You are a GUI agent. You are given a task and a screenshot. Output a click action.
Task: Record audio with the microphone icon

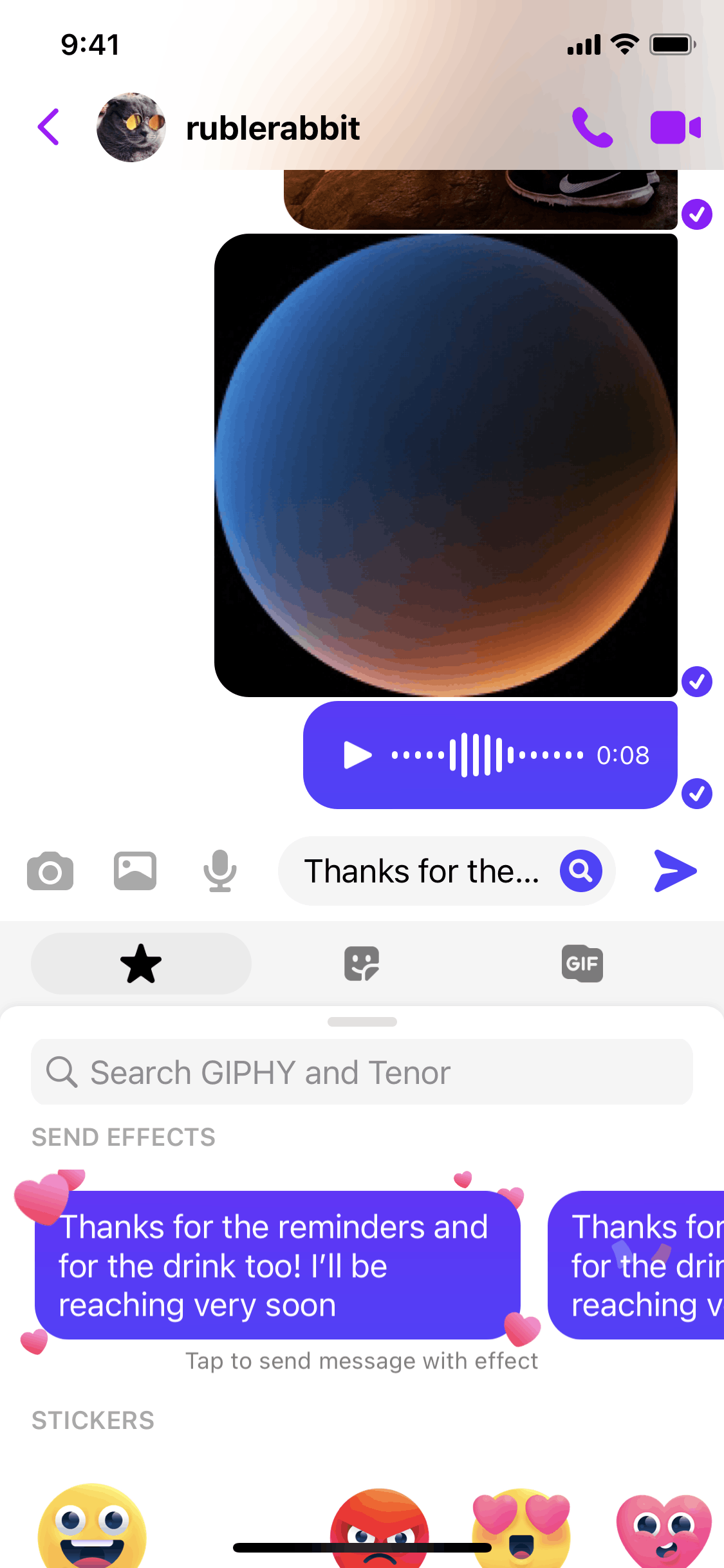tap(219, 870)
